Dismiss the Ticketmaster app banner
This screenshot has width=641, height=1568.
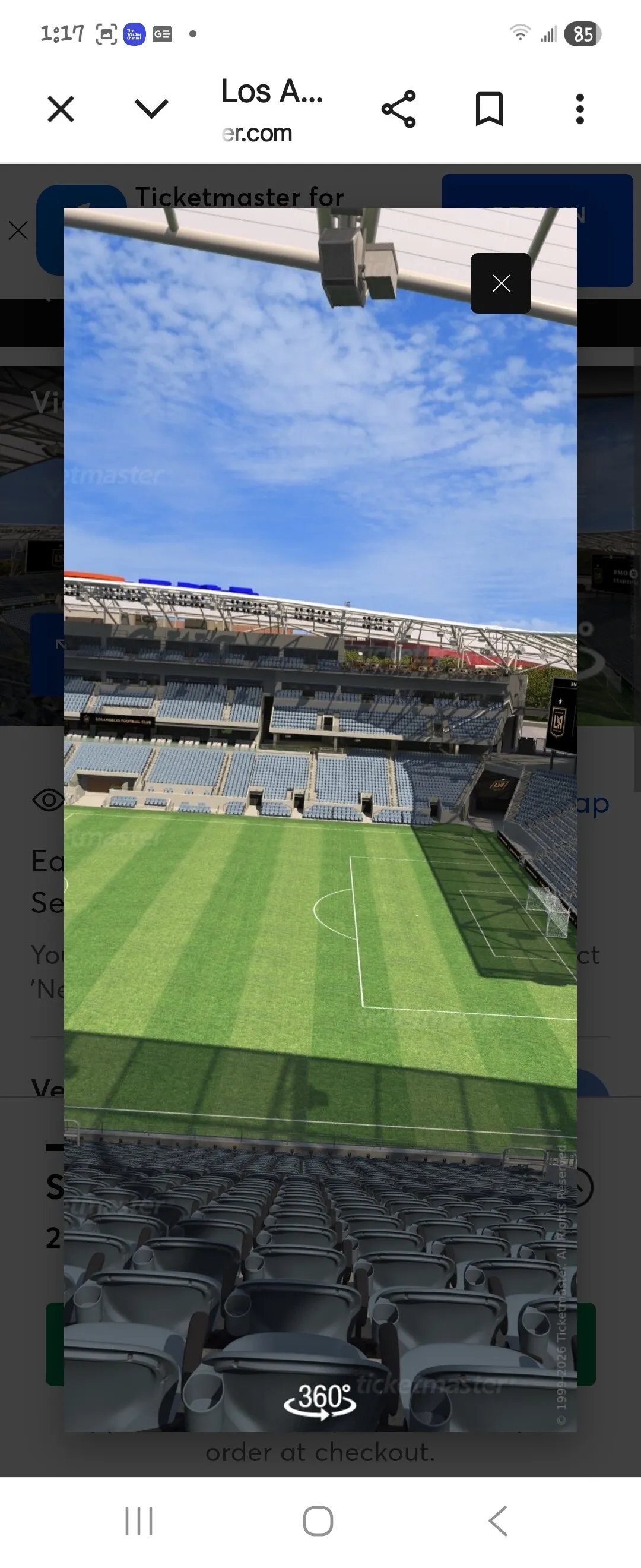[x=18, y=230]
